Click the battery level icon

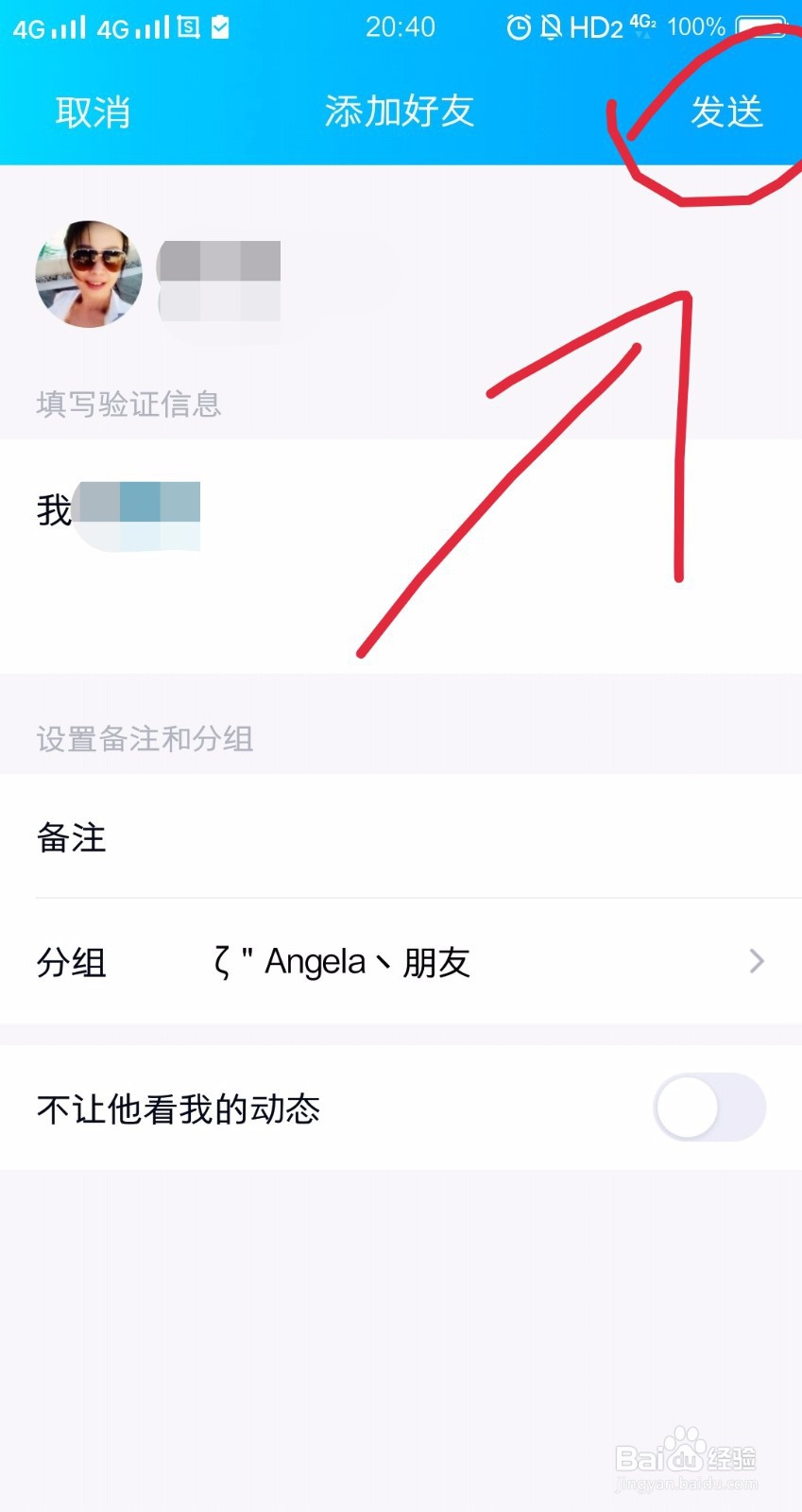[x=760, y=27]
